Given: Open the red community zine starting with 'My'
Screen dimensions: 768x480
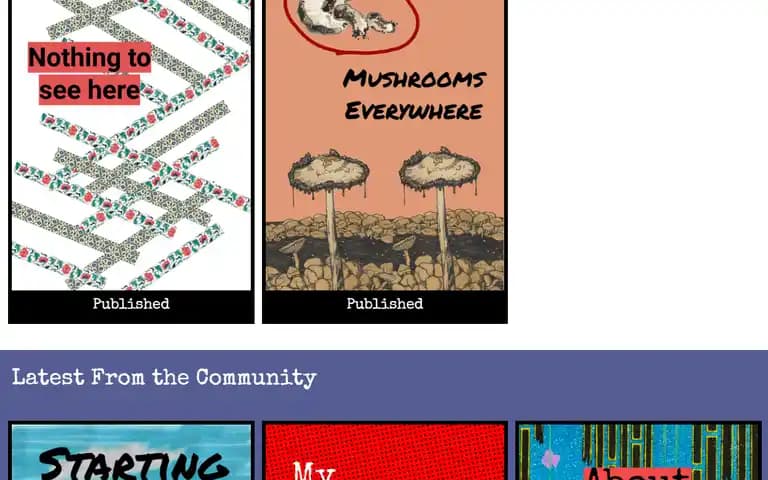Looking at the screenshot, I should coord(385,453).
